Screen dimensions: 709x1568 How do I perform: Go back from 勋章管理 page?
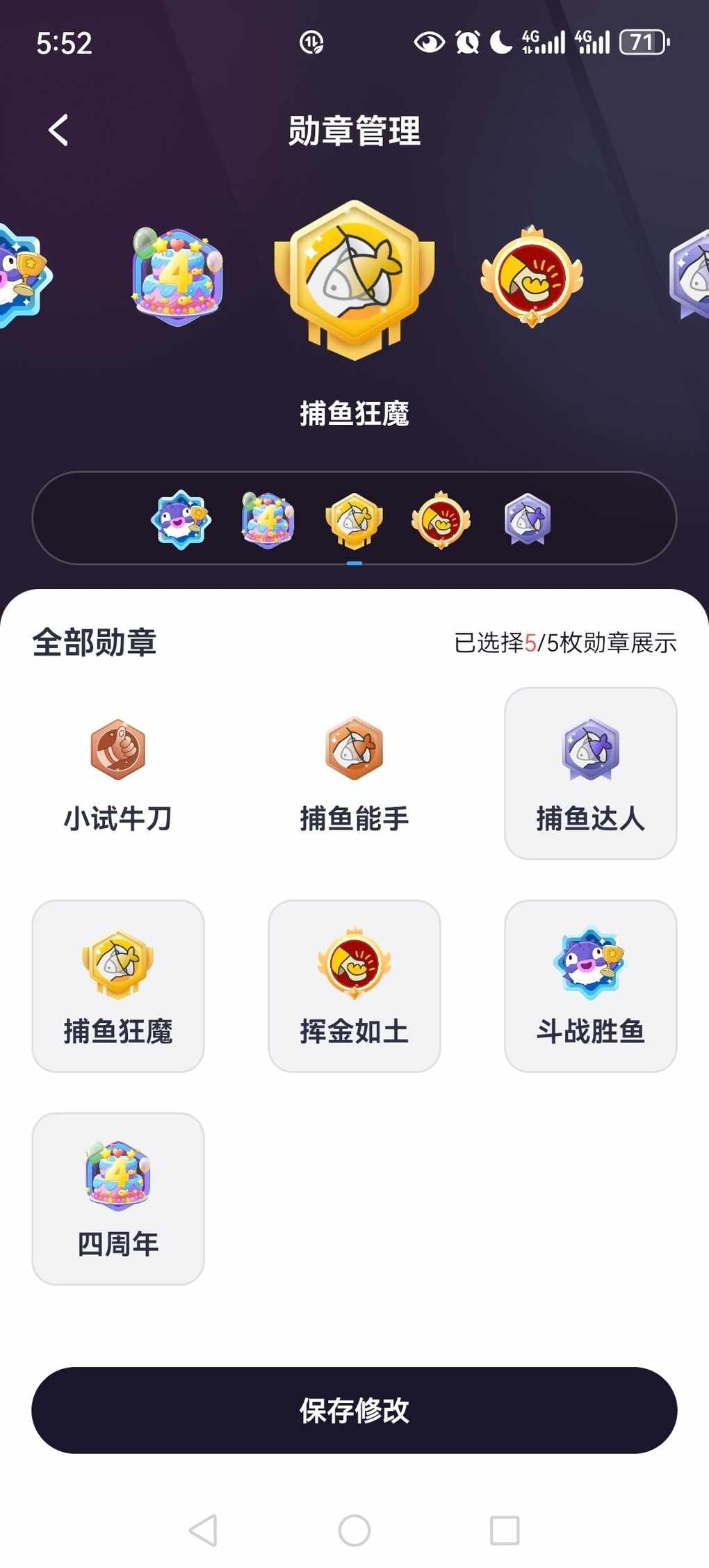(58, 130)
